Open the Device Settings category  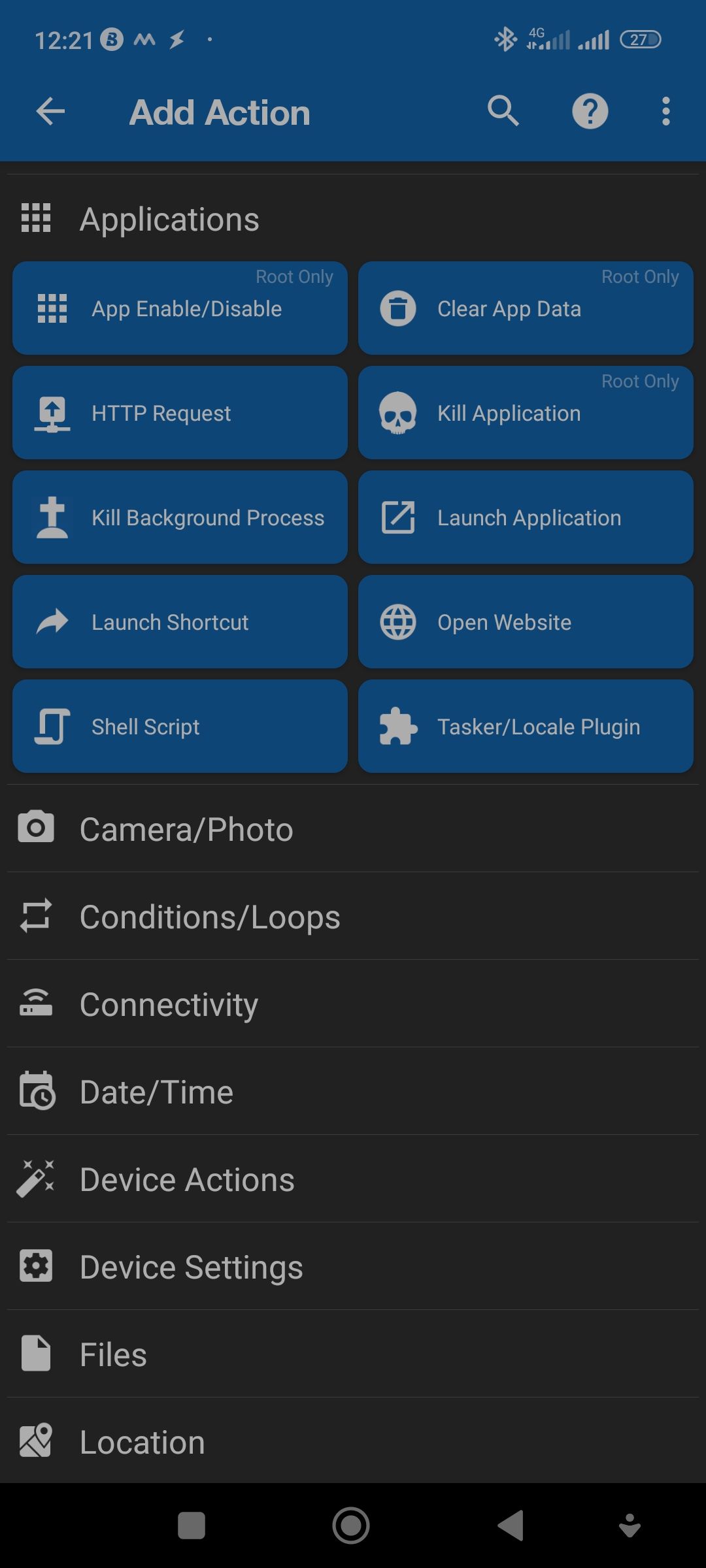click(190, 1266)
